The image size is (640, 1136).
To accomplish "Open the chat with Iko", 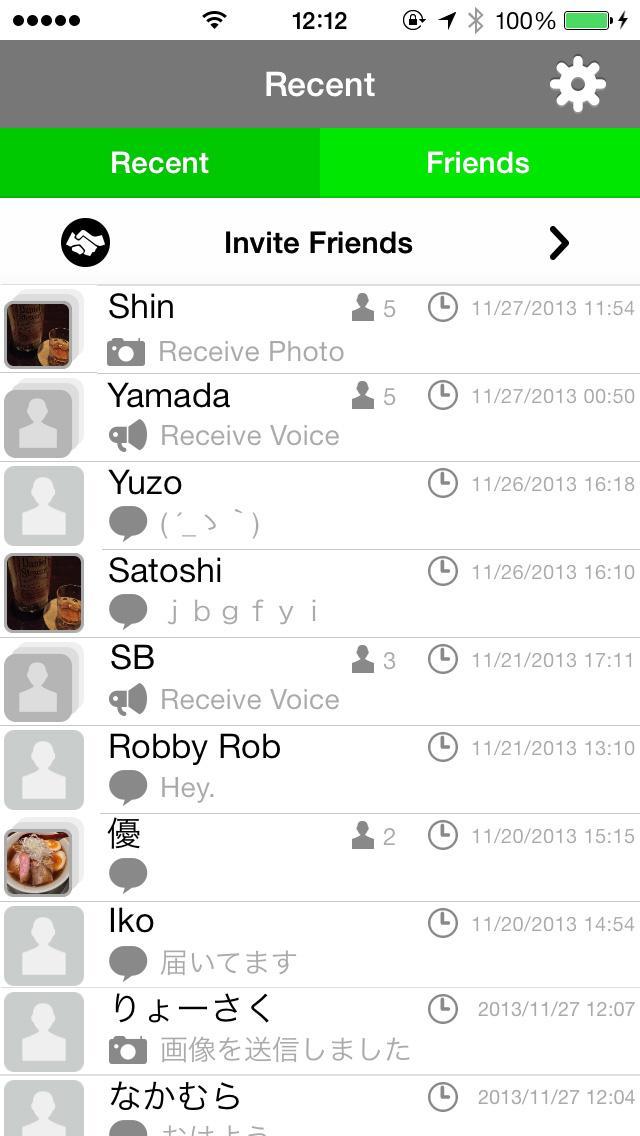I will point(320,944).
